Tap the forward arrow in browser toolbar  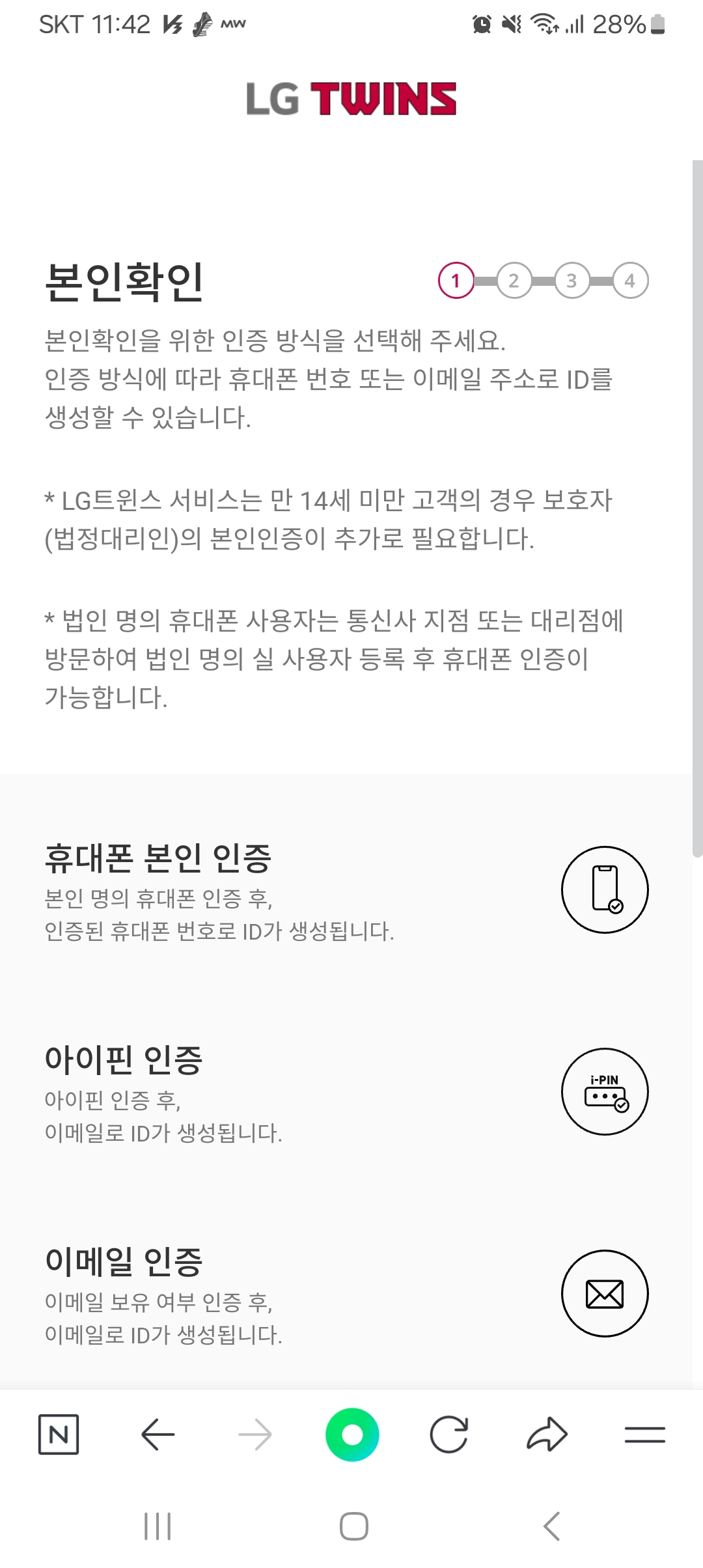tap(255, 1434)
